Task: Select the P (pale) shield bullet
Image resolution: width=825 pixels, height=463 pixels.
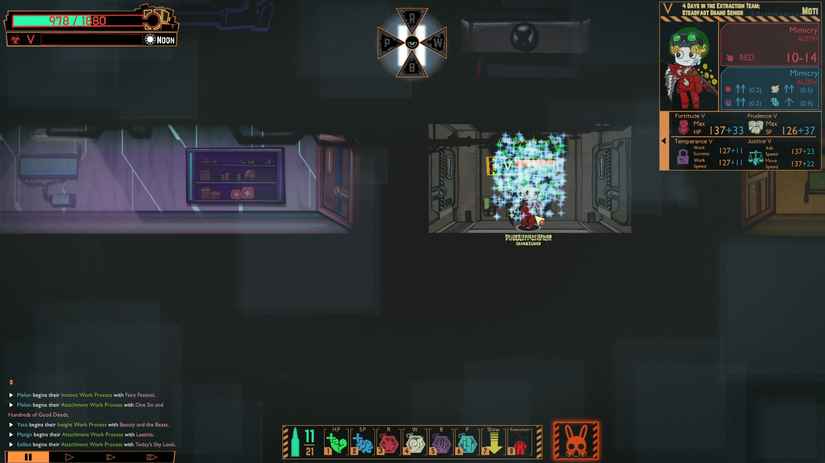Action: click(x=467, y=442)
